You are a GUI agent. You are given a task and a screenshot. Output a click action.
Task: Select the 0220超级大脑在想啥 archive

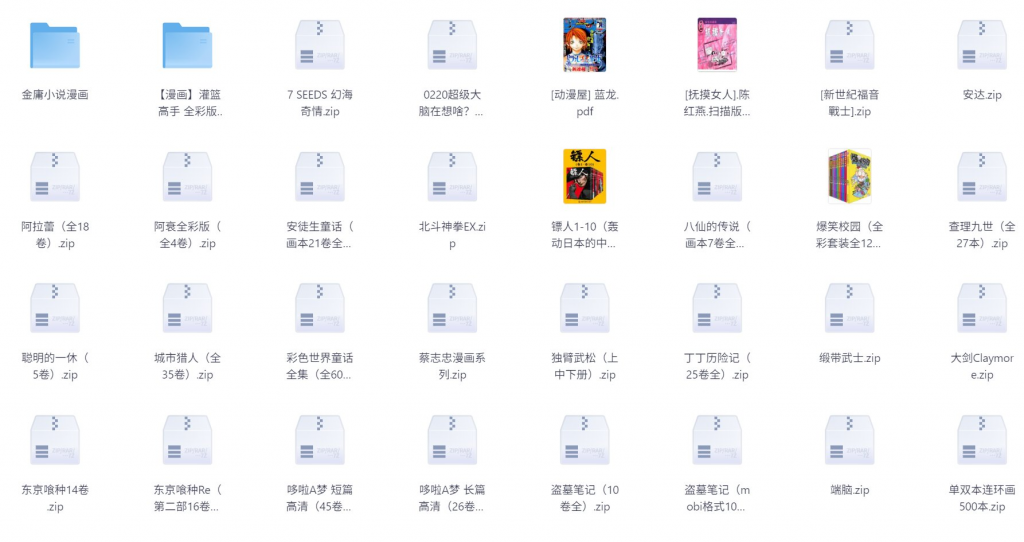(x=452, y=46)
